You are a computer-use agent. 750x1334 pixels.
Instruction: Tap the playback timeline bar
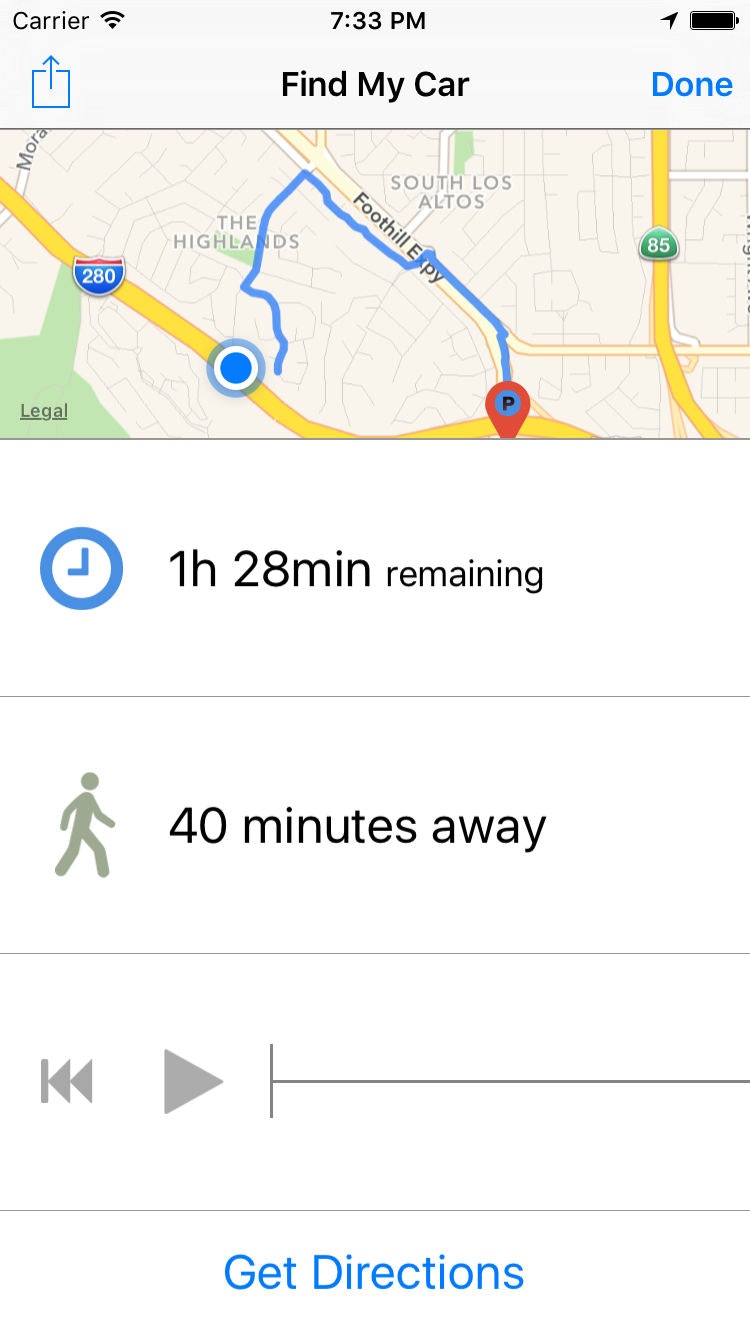510,1081
